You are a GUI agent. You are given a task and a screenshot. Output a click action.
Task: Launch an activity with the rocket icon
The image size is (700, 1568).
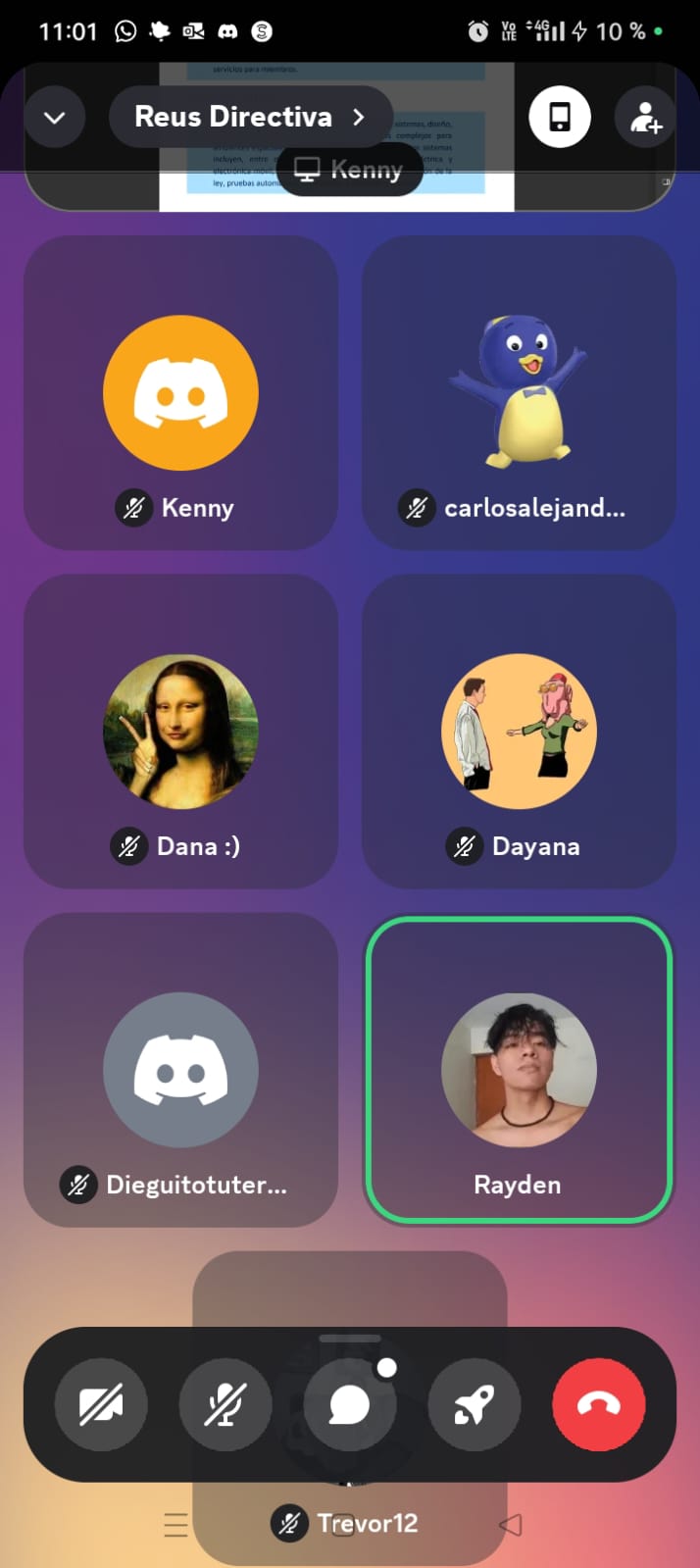pos(475,1405)
